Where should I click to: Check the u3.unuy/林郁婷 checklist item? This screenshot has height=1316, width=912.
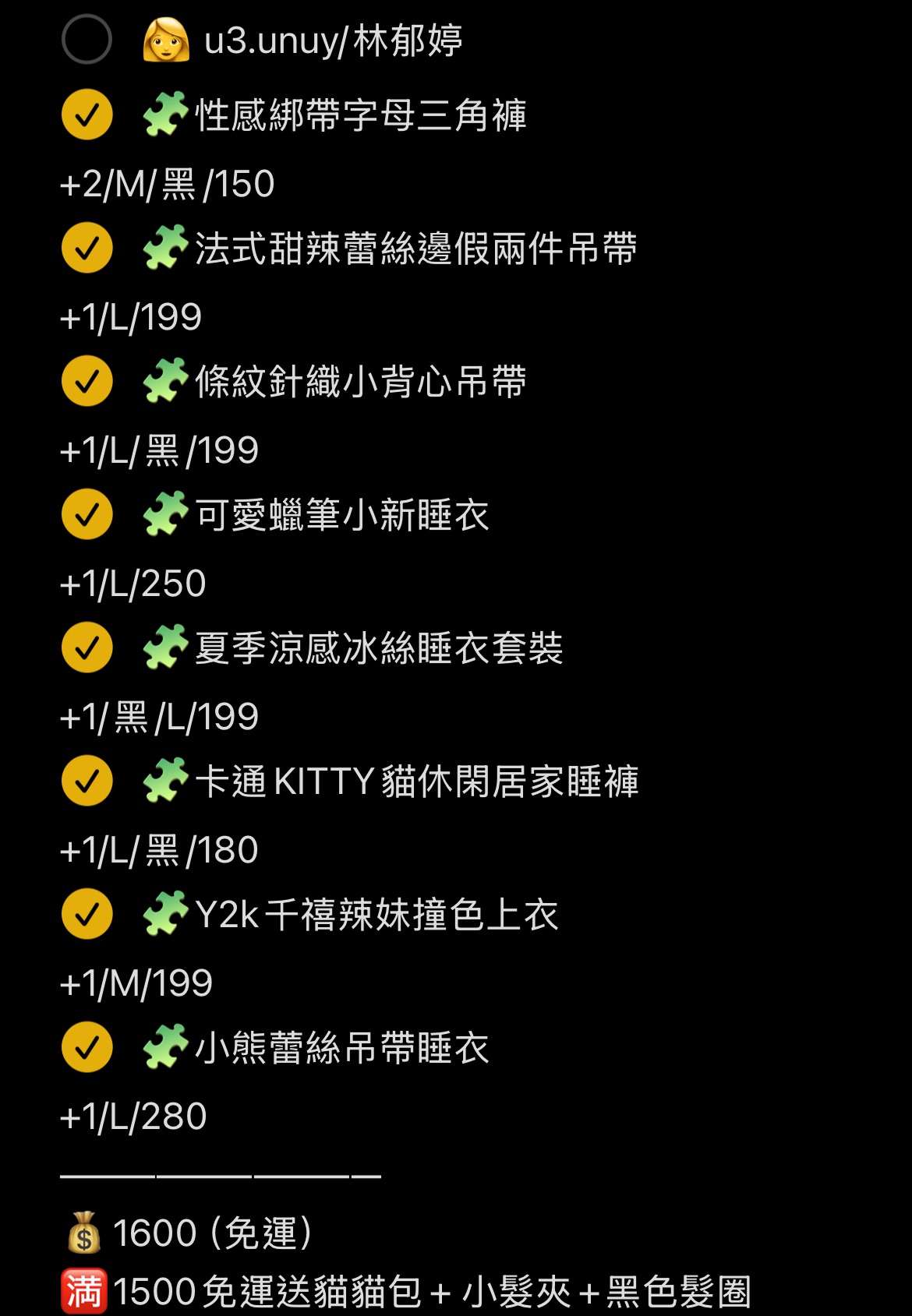pos(87,39)
